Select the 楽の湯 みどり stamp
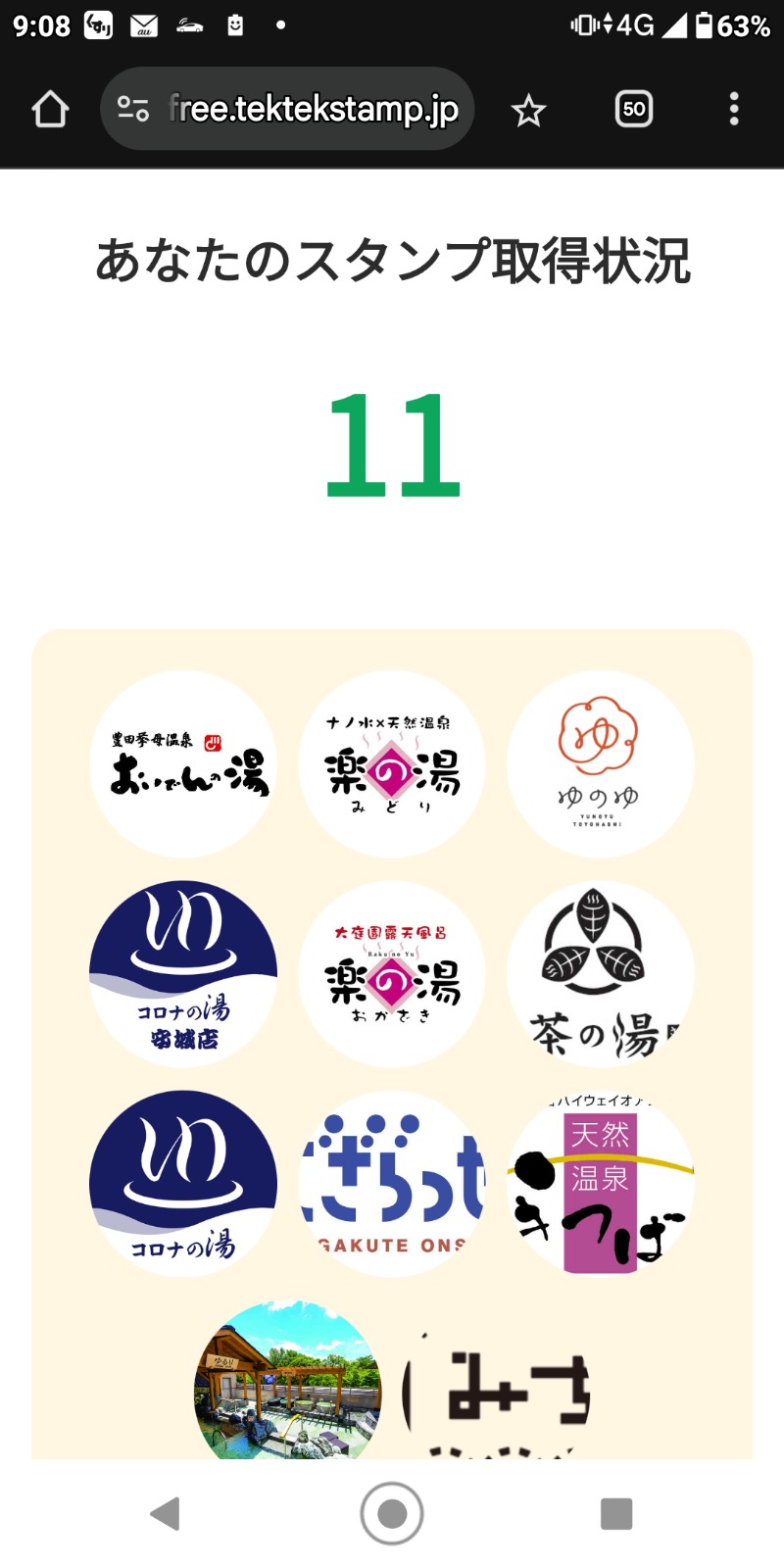The height and width of the screenshot is (1568, 784). pos(392,763)
